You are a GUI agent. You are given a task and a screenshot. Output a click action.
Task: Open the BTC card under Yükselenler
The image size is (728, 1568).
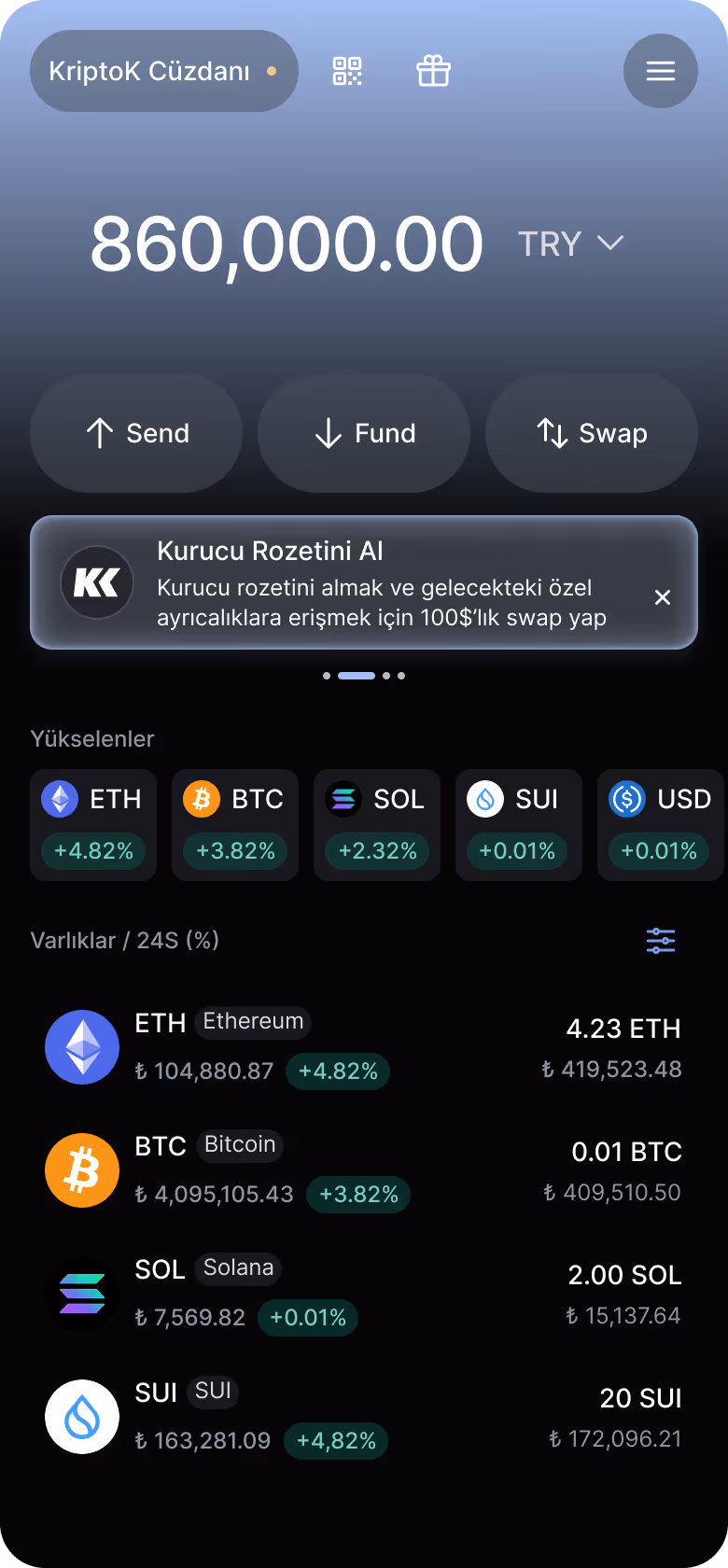pyautogui.click(x=235, y=825)
